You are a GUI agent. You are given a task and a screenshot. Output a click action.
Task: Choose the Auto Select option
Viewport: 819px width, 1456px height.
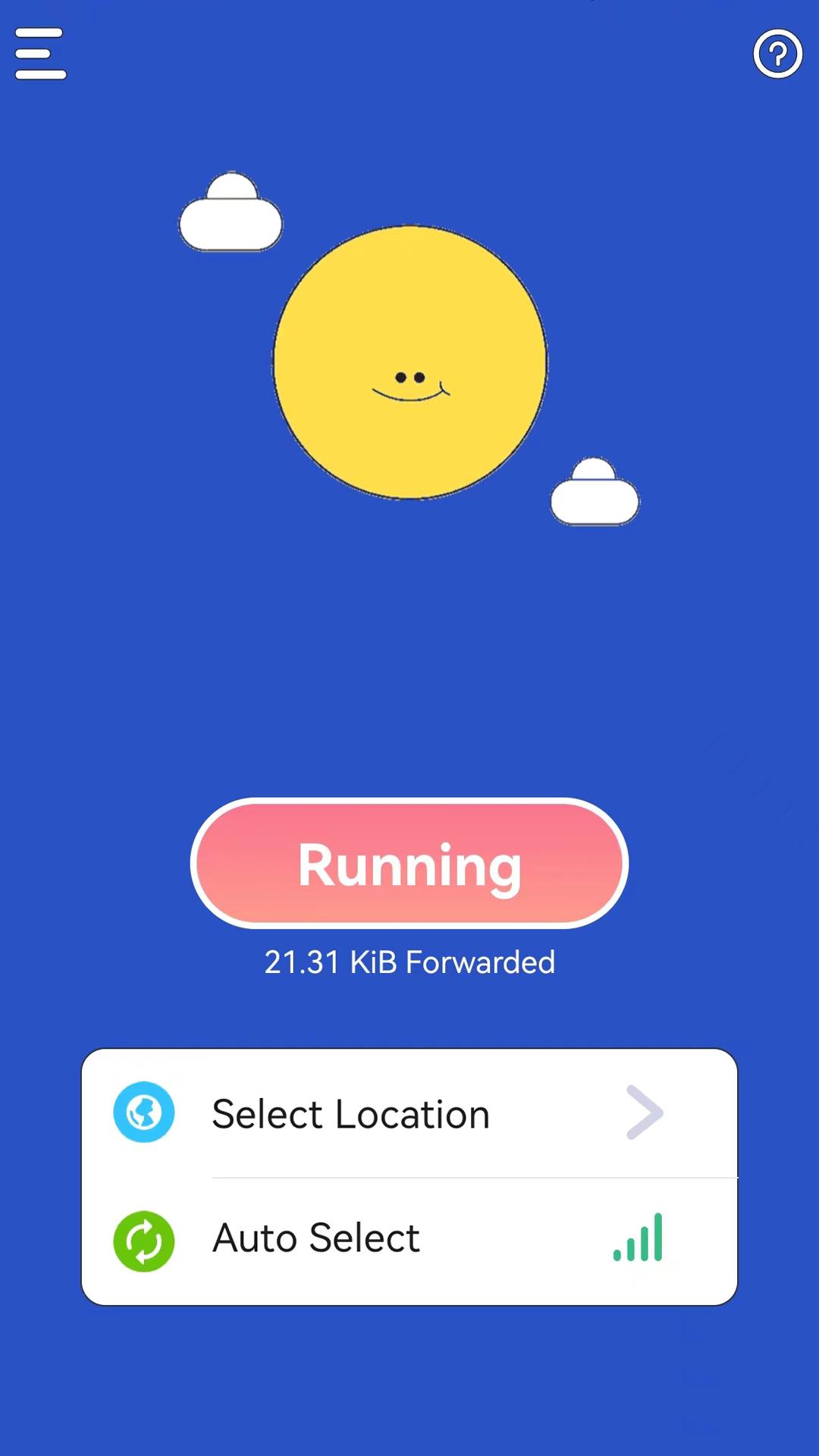tap(409, 1238)
